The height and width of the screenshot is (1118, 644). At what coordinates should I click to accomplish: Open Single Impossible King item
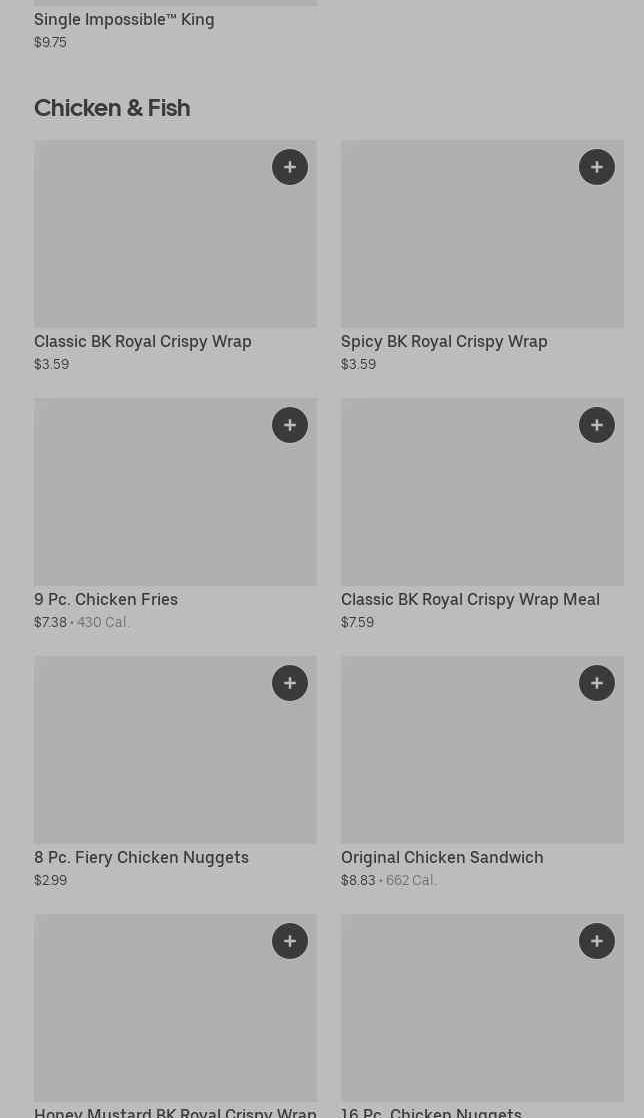click(x=124, y=20)
